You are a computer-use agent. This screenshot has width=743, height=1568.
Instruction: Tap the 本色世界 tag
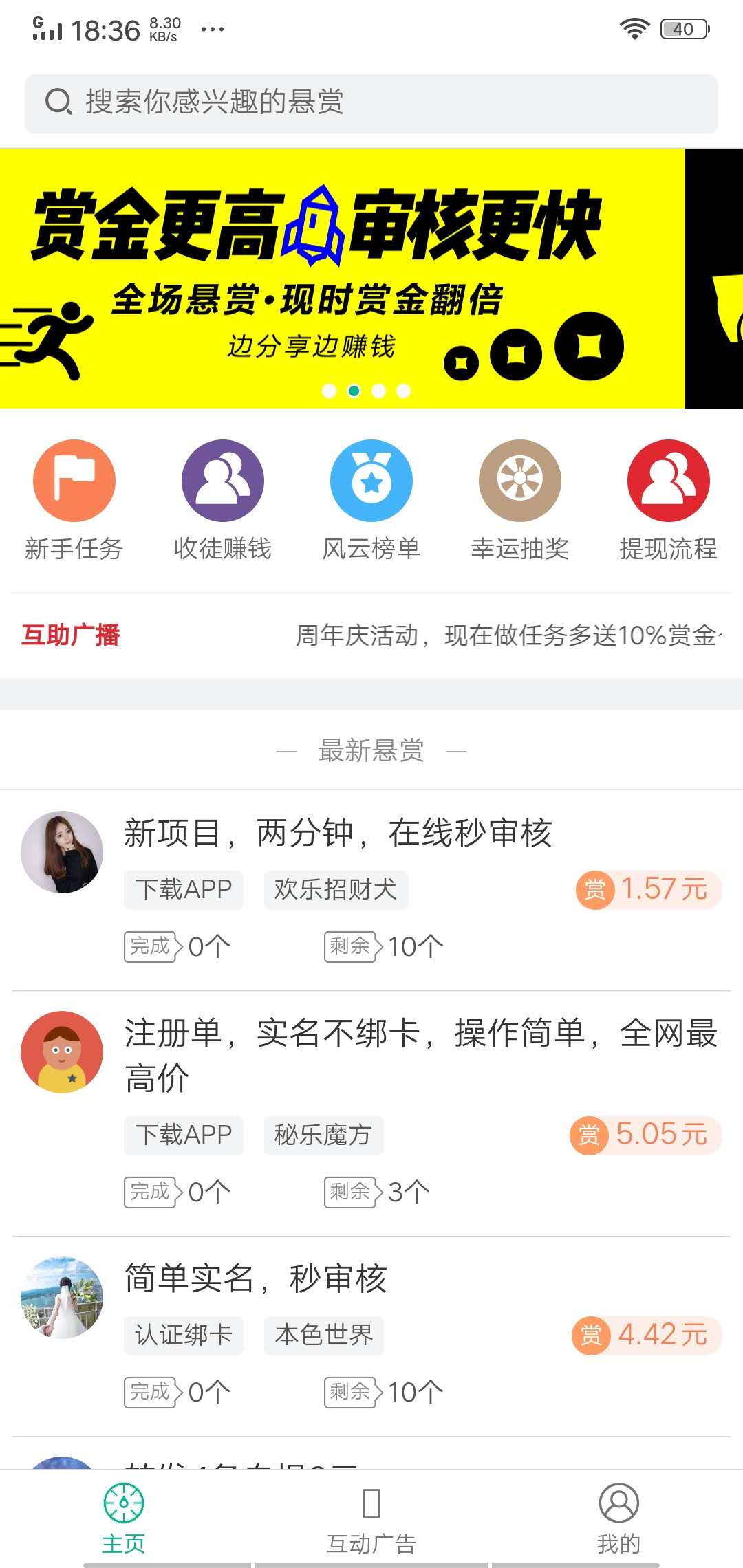tap(323, 1336)
